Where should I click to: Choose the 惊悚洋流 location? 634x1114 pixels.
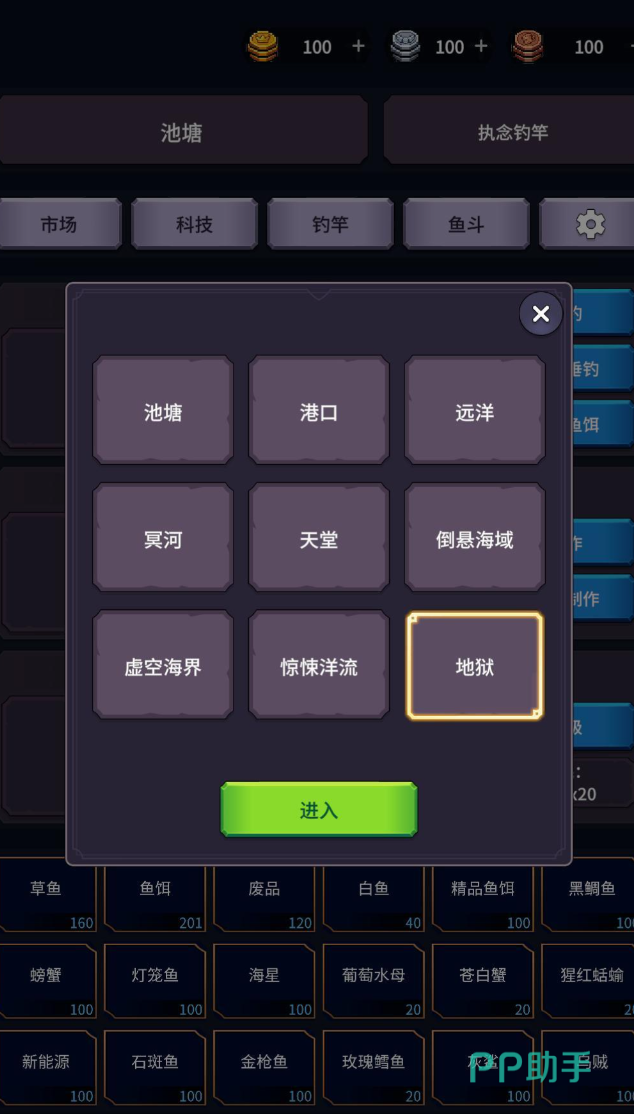[x=319, y=666]
